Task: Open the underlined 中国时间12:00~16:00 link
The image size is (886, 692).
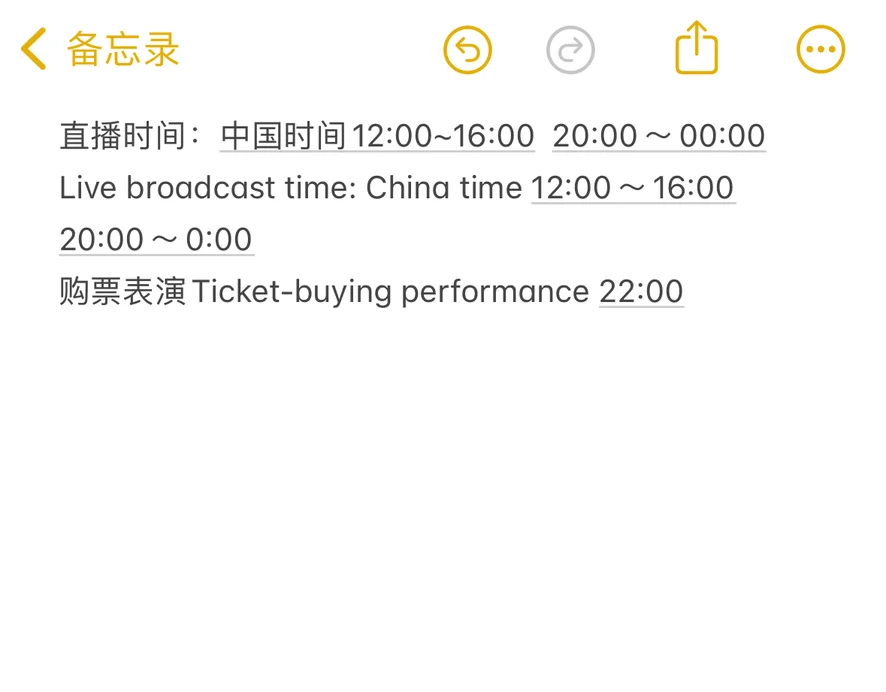Action: click(x=377, y=136)
